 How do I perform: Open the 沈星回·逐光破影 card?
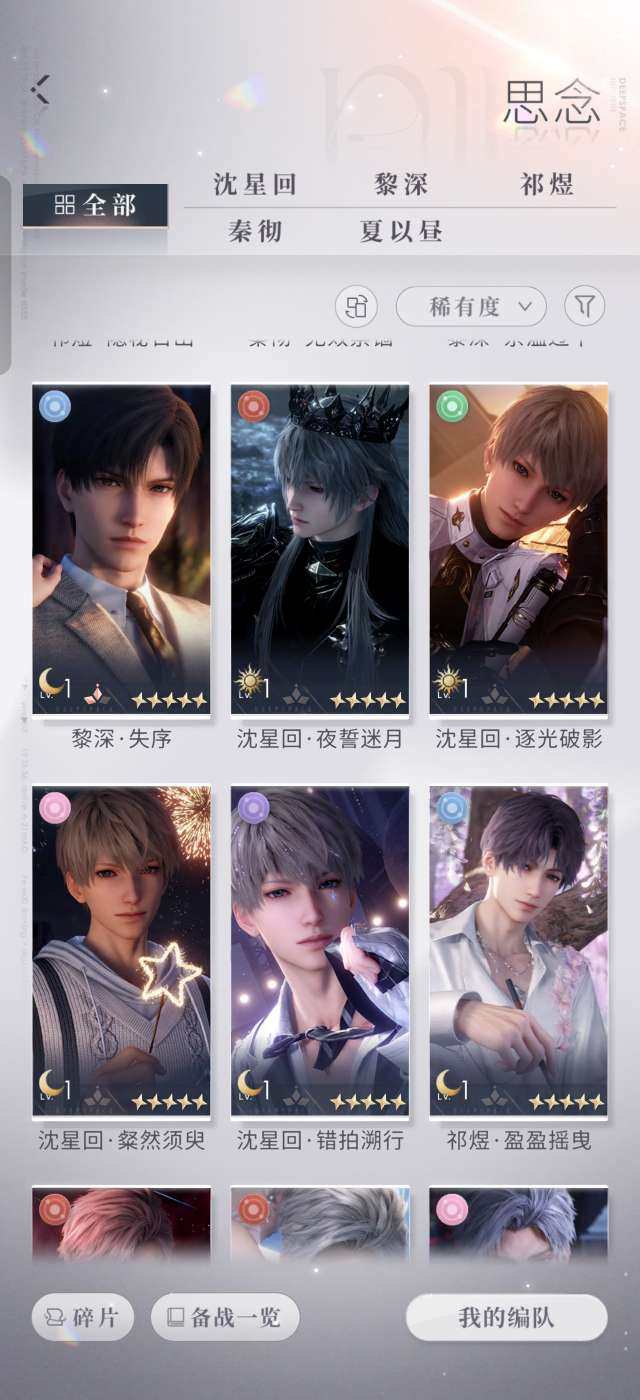tap(518, 550)
